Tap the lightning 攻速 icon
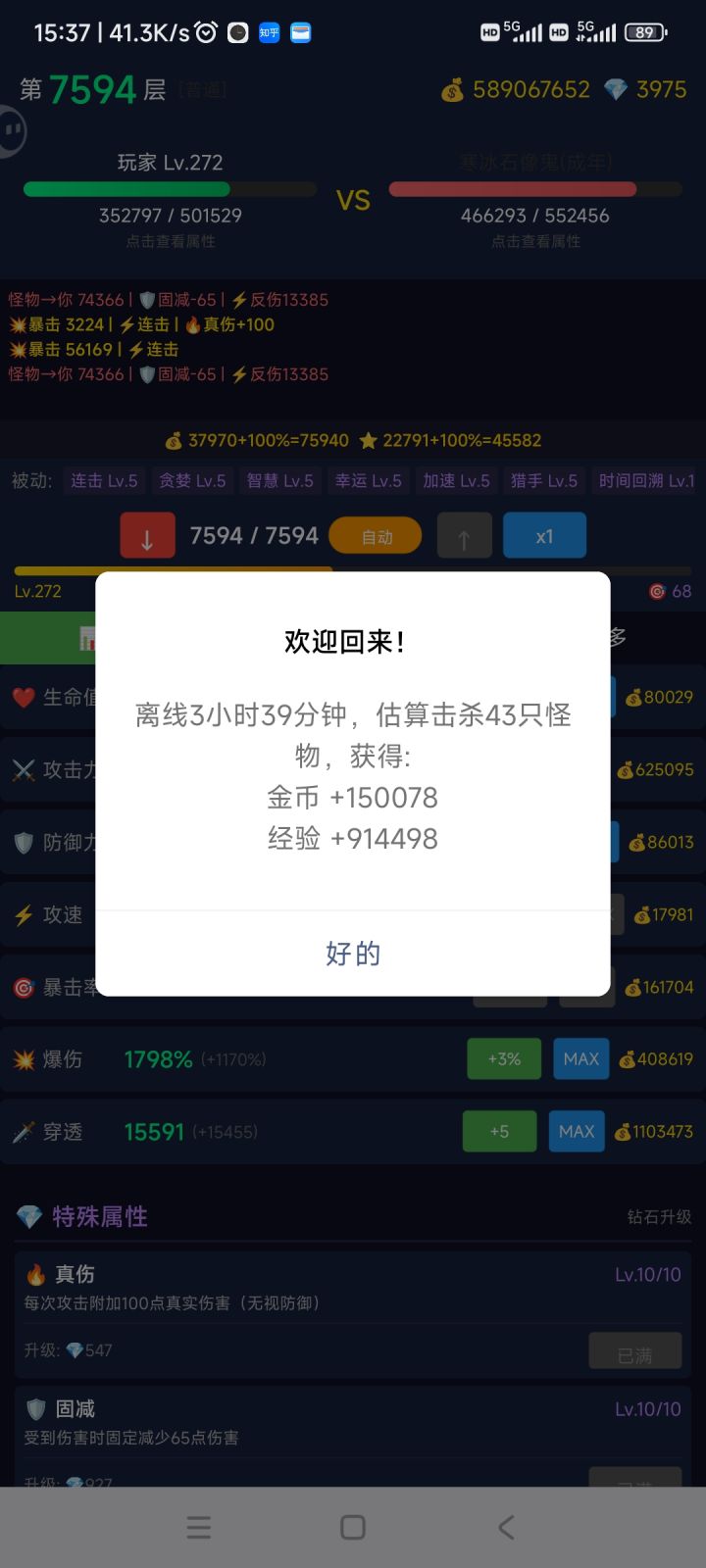The width and height of the screenshot is (706, 1568). pos(24,914)
